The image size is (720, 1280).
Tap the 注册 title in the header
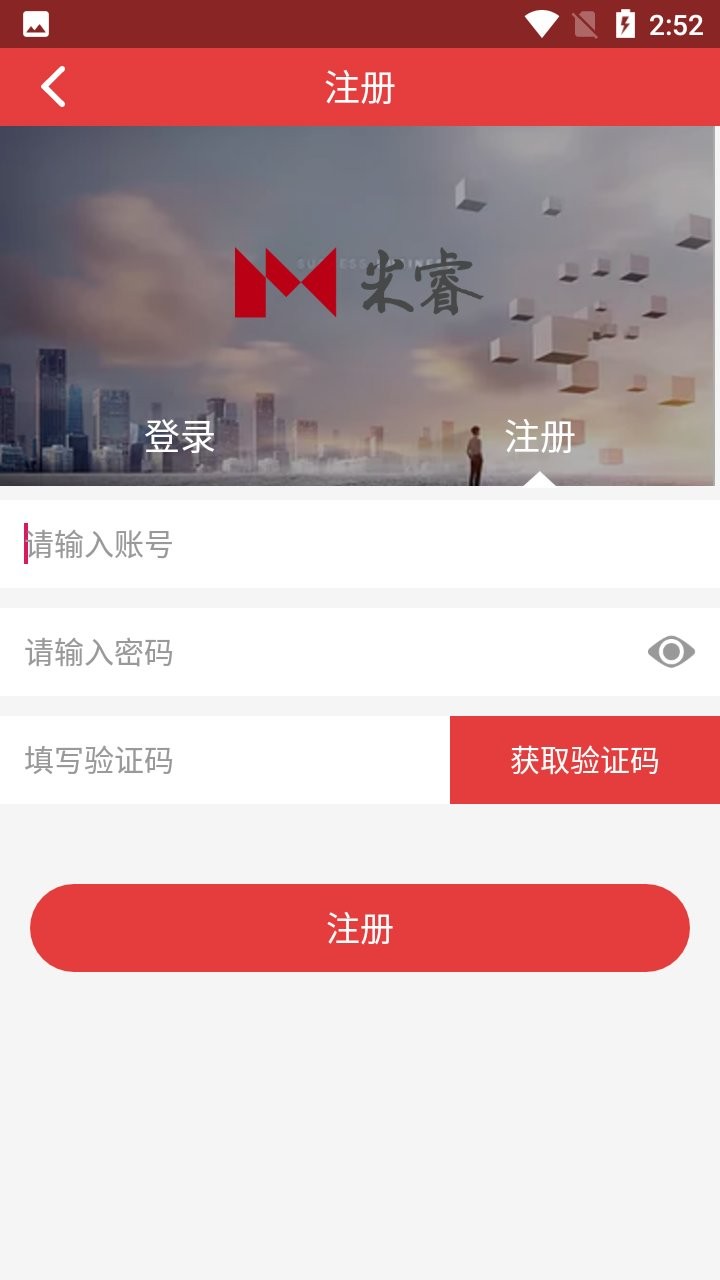360,87
